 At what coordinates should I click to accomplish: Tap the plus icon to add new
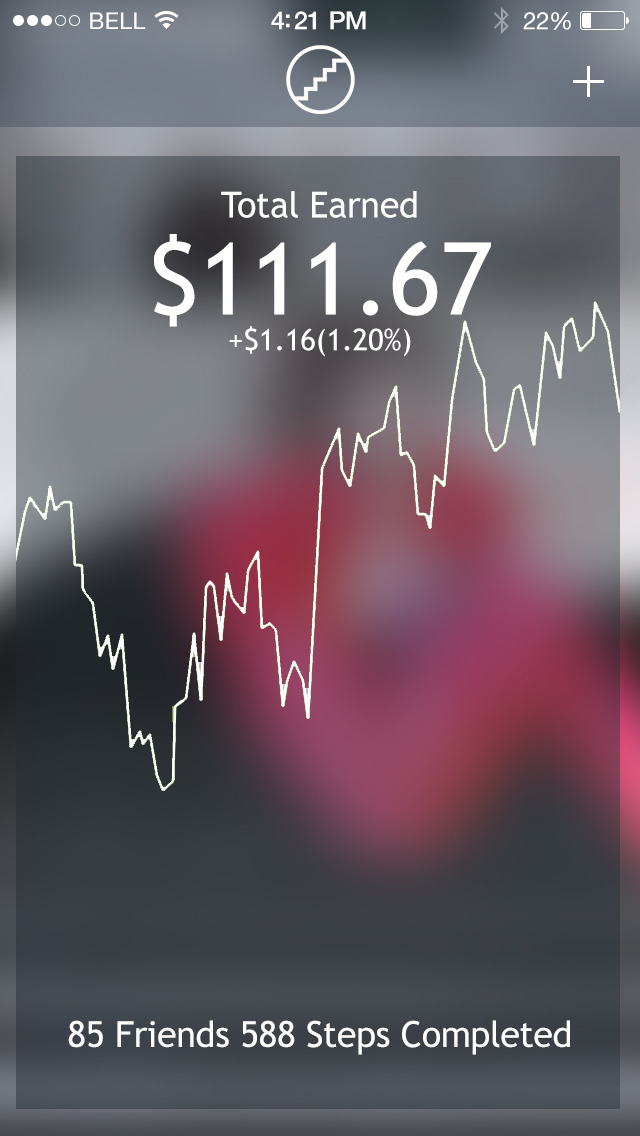pyautogui.click(x=588, y=83)
